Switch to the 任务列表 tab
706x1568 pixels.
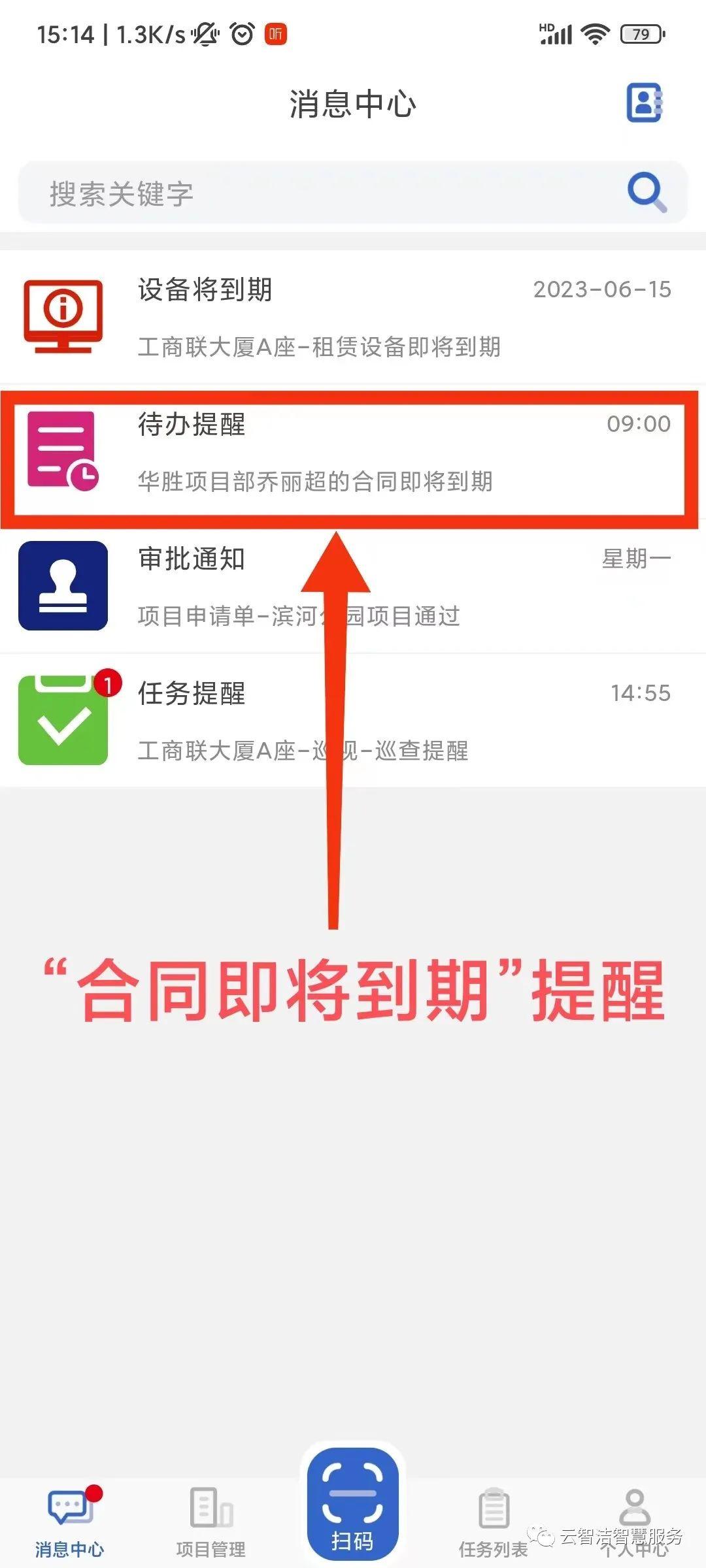pos(494,1518)
